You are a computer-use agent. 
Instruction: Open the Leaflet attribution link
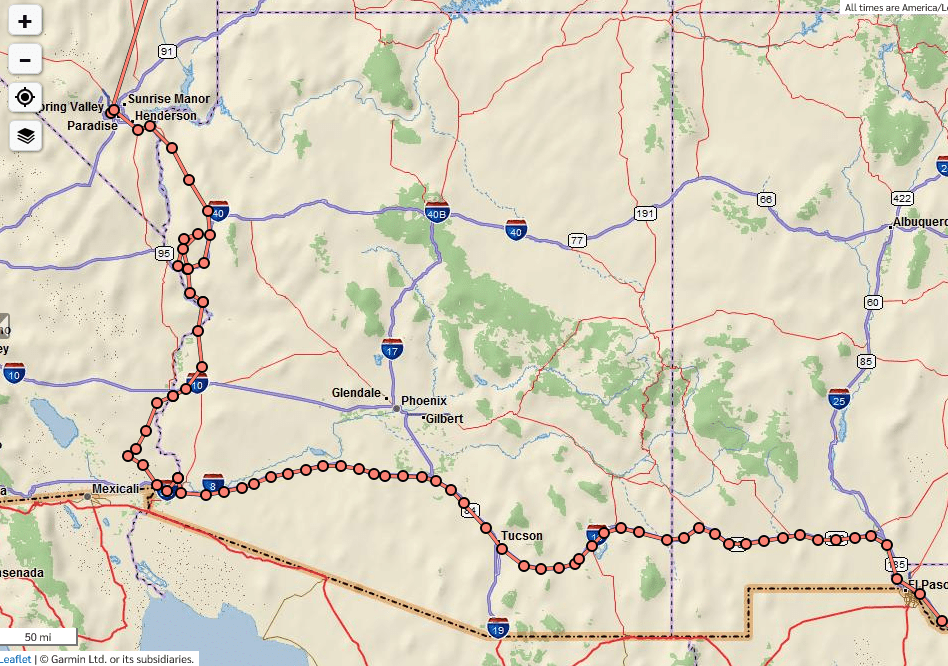14,659
